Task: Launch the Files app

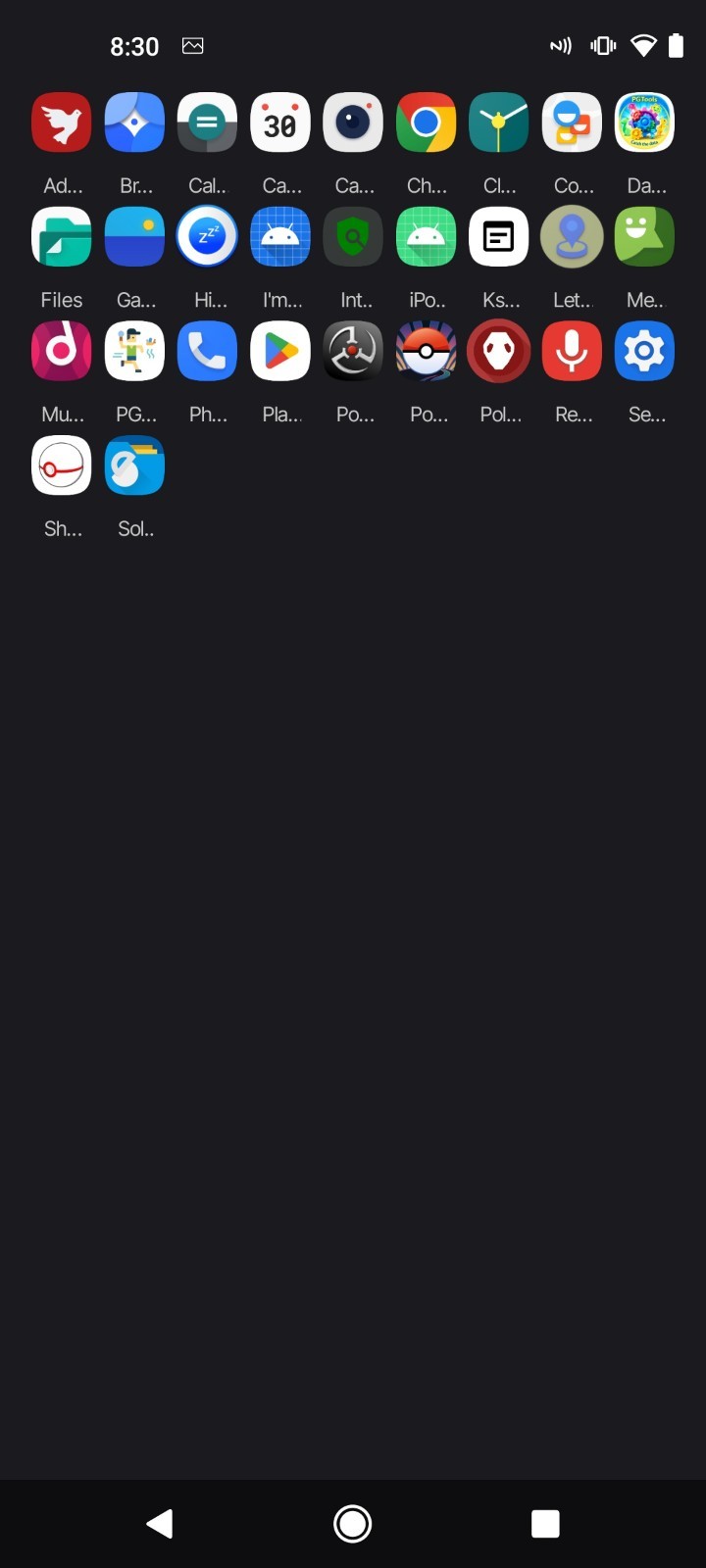Action: (x=62, y=237)
